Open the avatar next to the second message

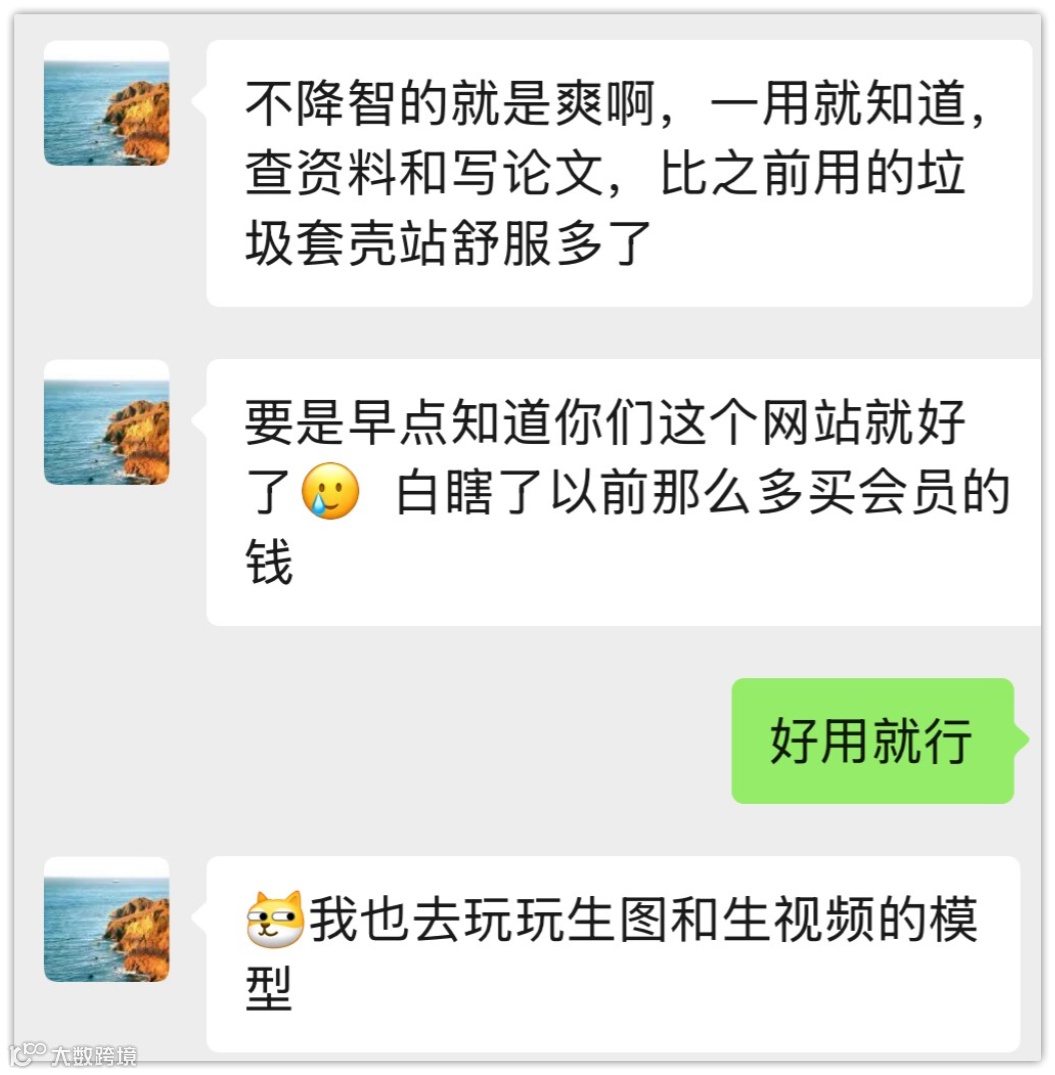coord(105,420)
